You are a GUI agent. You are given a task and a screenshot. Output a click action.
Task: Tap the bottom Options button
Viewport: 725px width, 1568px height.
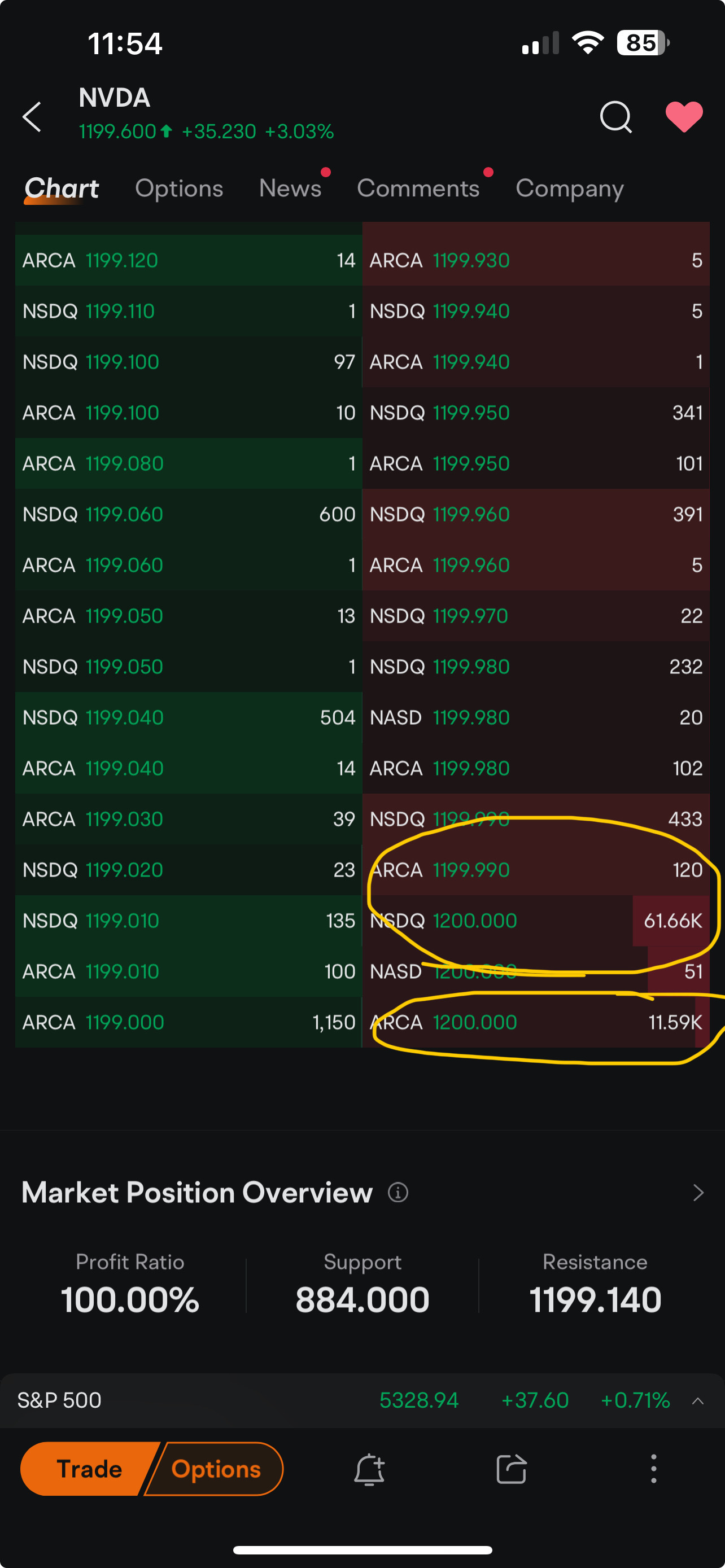click(216, 1469)
